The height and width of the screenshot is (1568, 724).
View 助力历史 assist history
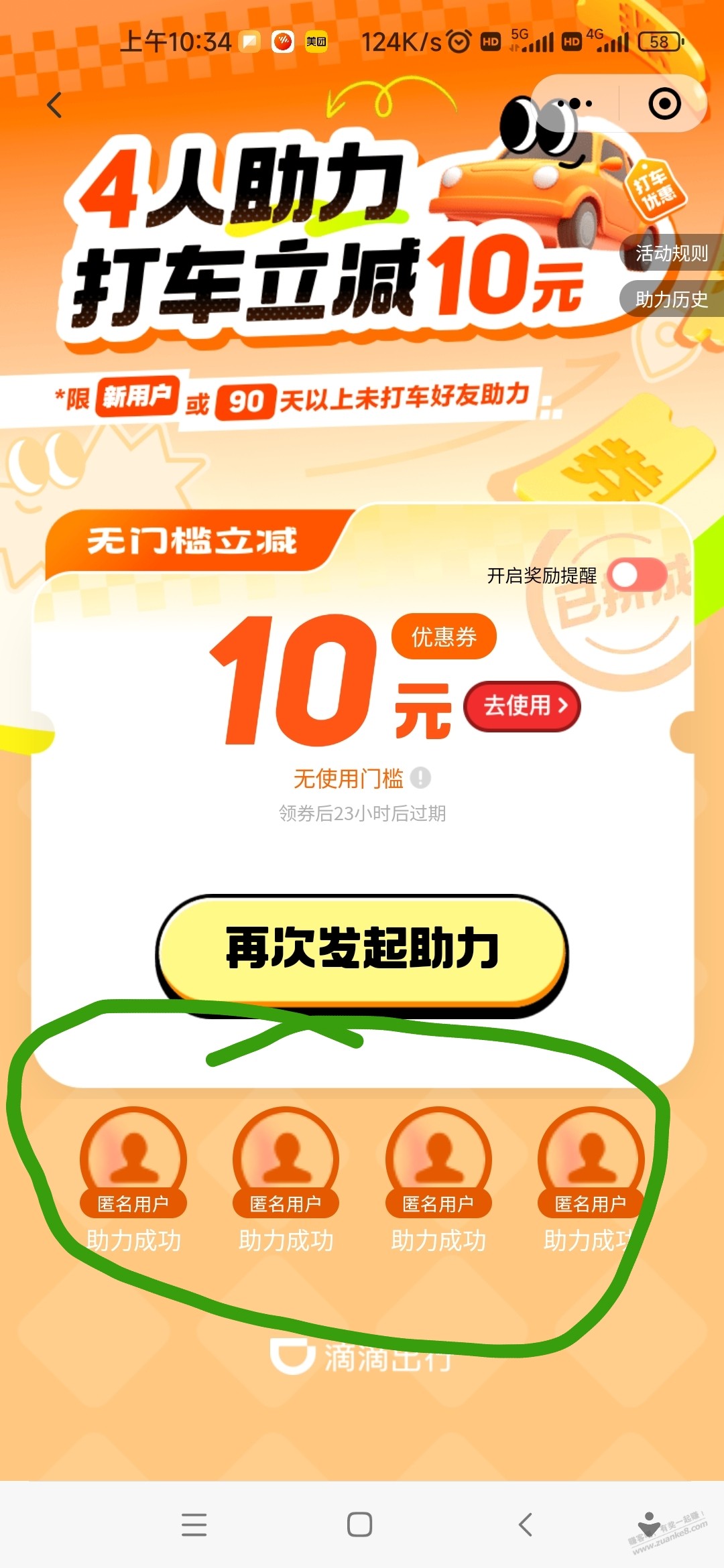pos(670,300)
